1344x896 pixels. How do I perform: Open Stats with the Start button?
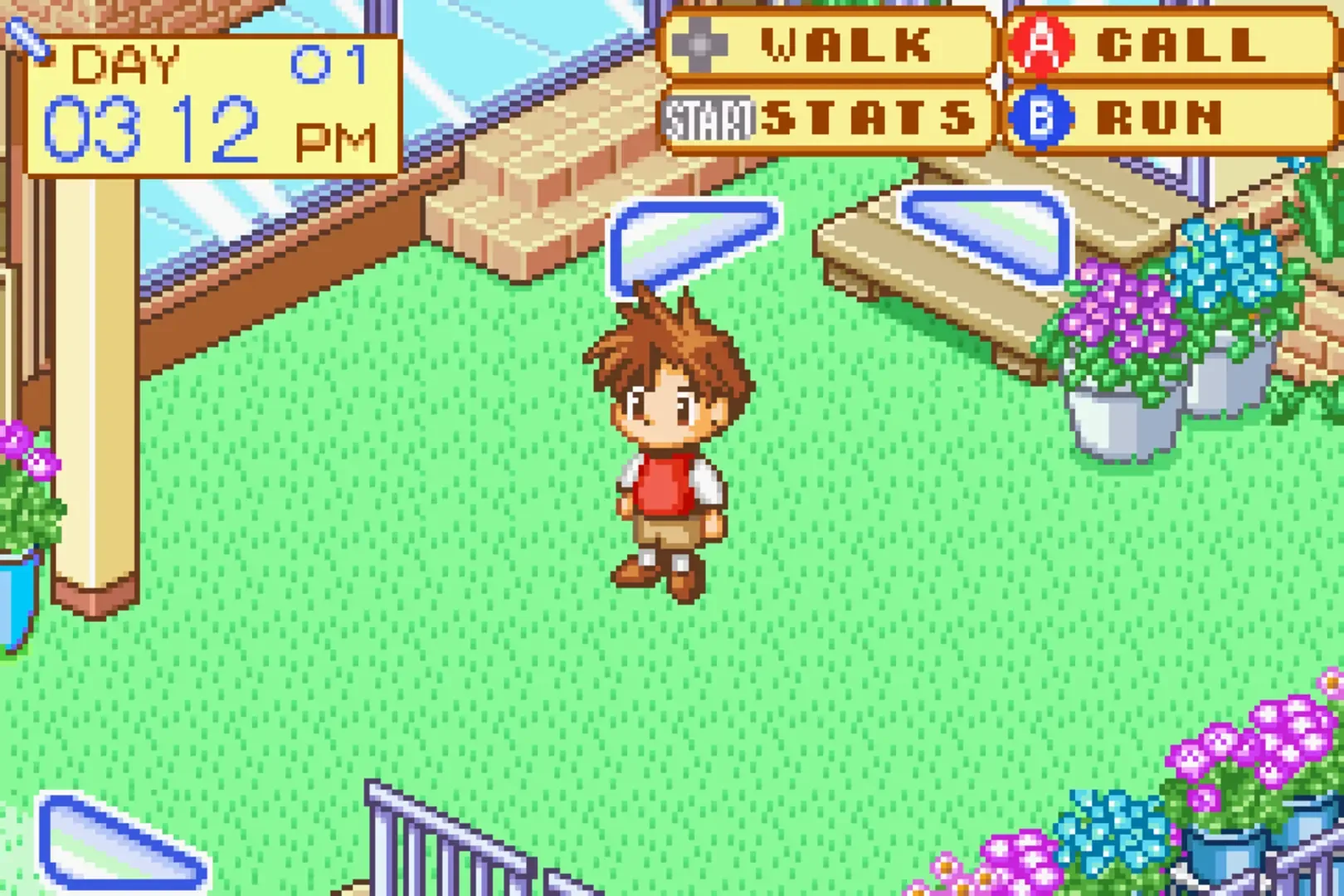click(x=828, y=118)
